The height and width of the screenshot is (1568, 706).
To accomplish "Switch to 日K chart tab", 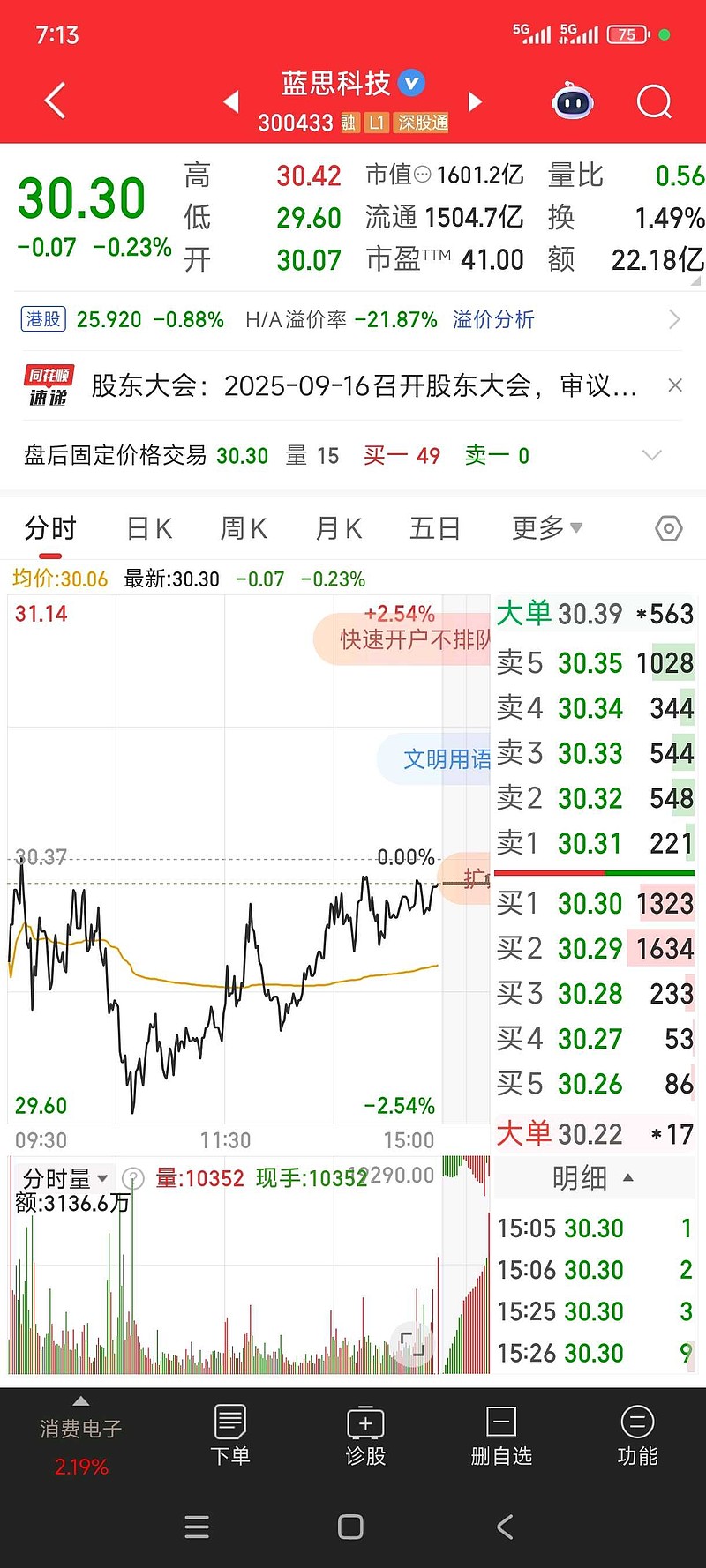I will click(x=149, y=528).
